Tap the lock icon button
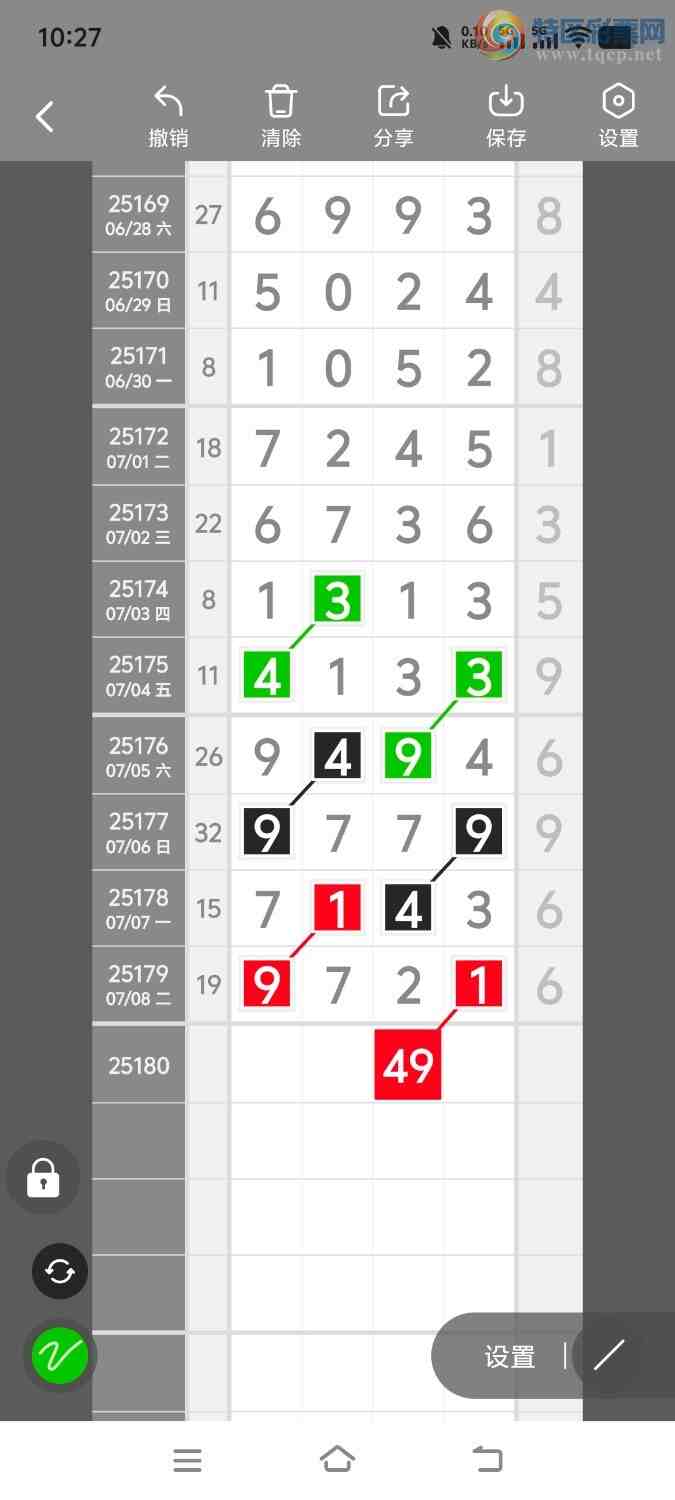Viewport: 675px width, 1500px height. coord(43,1177)
